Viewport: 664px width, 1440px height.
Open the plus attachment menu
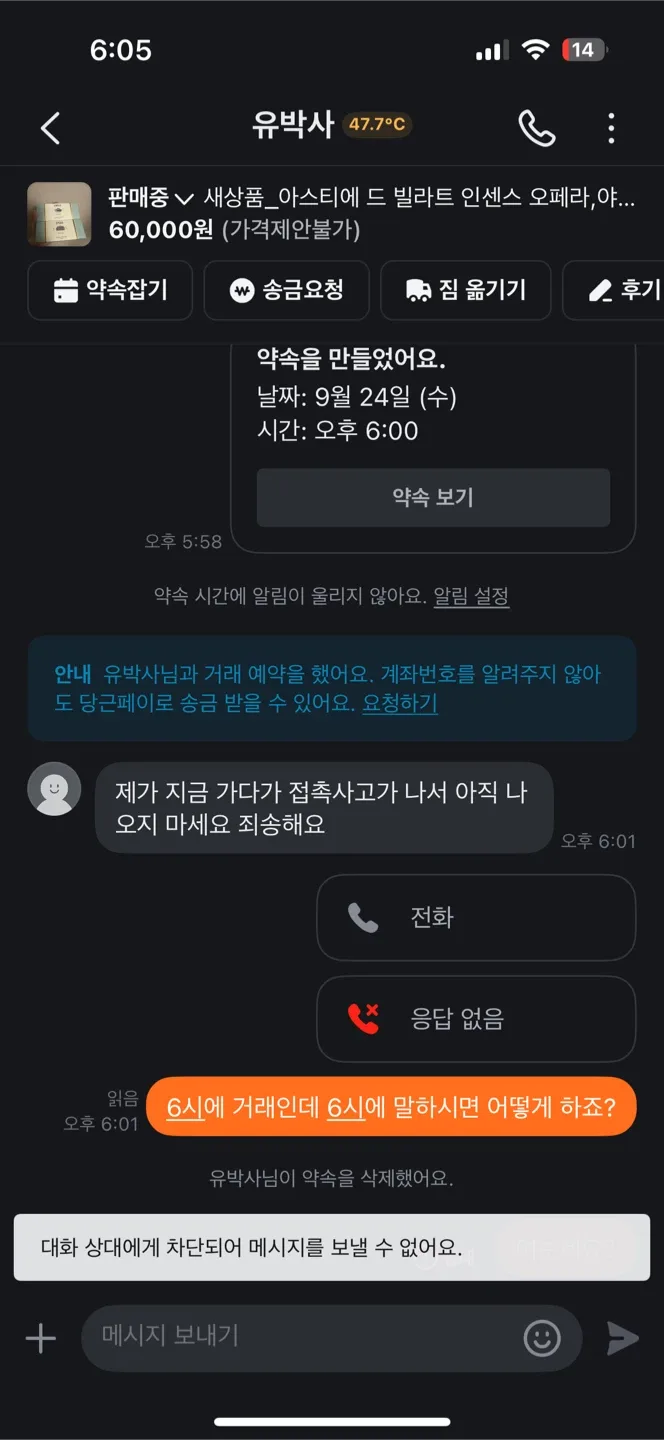point(40,1338)
